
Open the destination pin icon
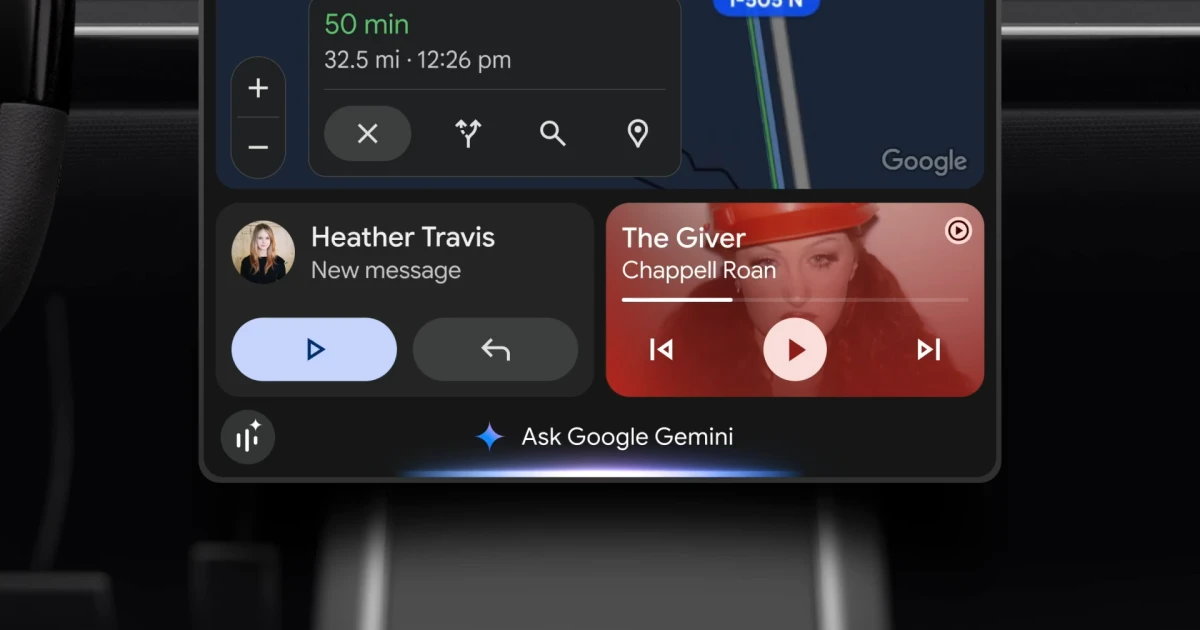(x=637, y=134)
